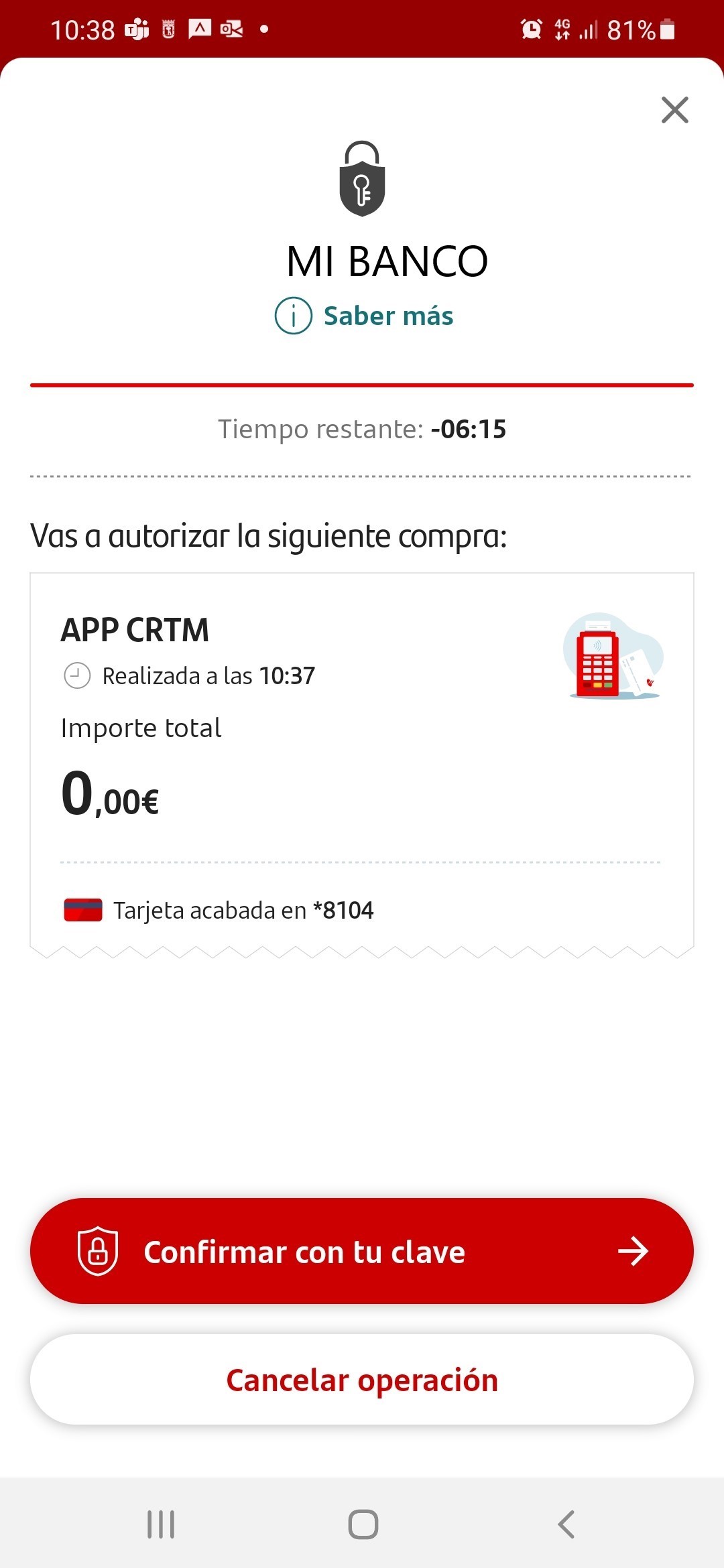Tap the info icon next to Saber más
Viewport: 724px width, 1568px height.
293,316
